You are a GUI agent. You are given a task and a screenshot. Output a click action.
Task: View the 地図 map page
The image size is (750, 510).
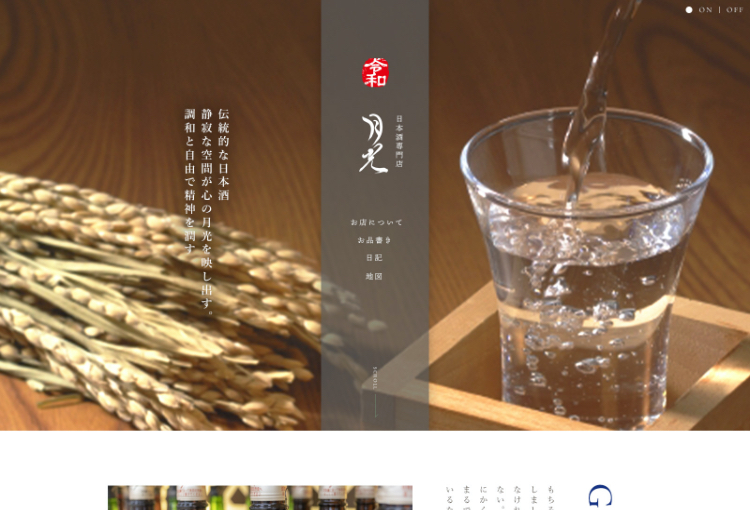click(374, 276)
